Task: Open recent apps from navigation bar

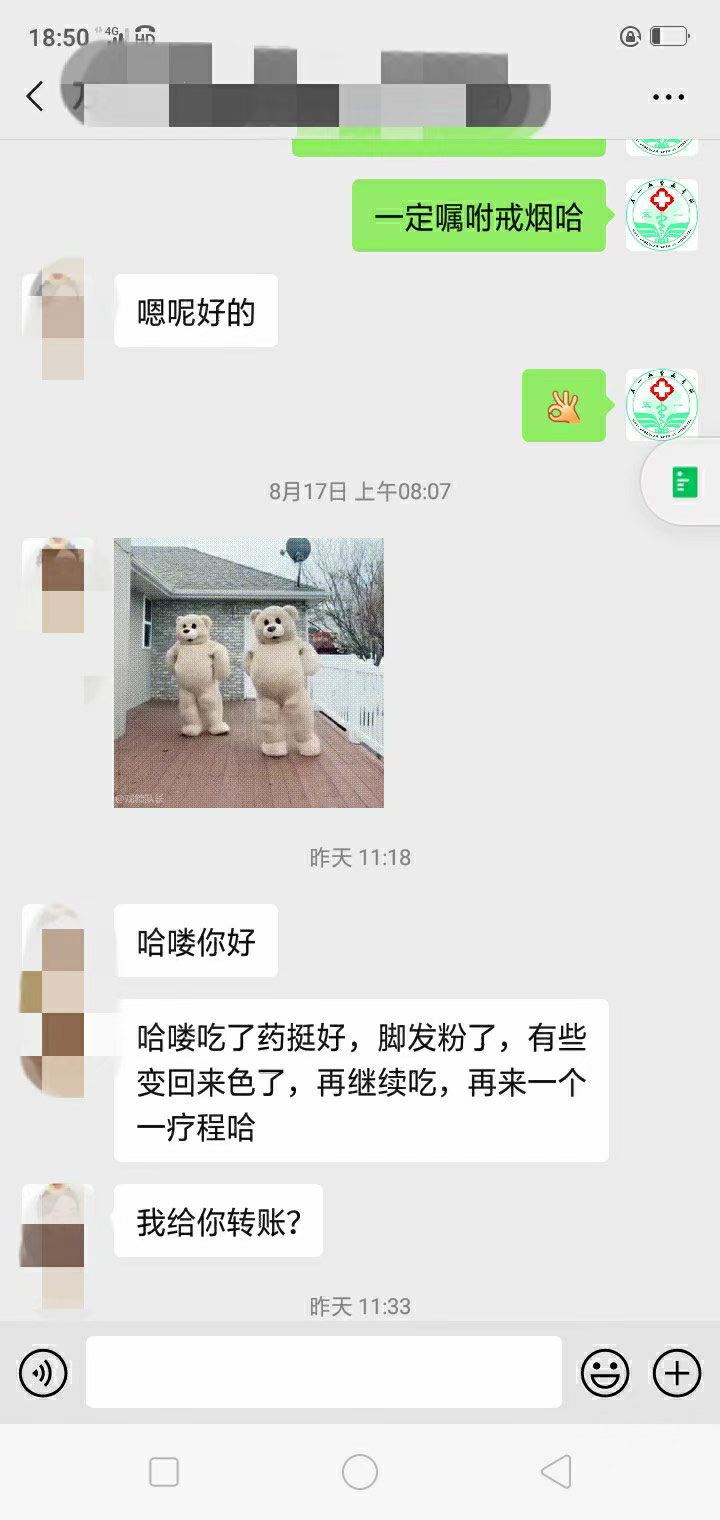Action: point(164,1472)
